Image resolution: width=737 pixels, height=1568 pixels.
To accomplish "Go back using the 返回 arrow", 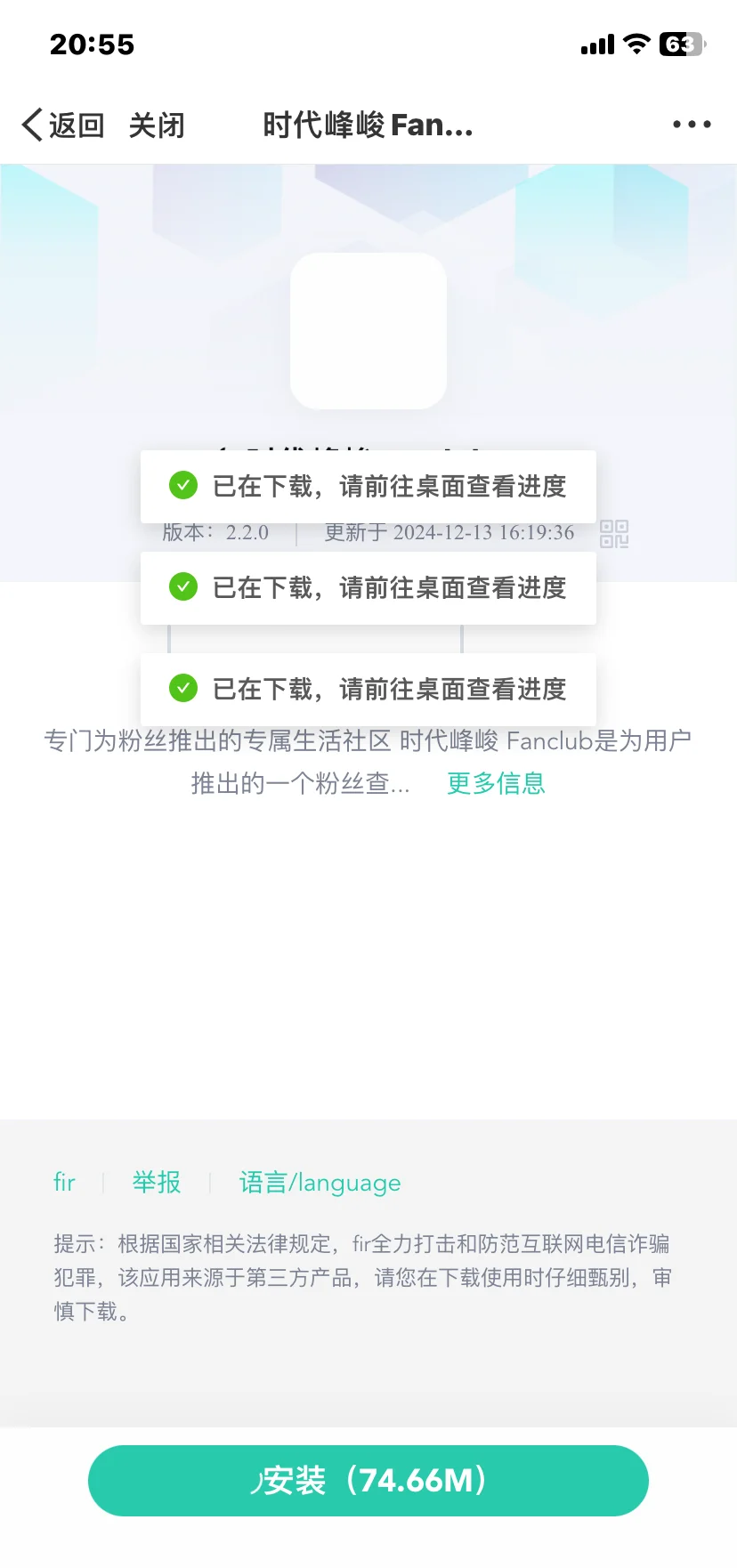I will 61,125.
